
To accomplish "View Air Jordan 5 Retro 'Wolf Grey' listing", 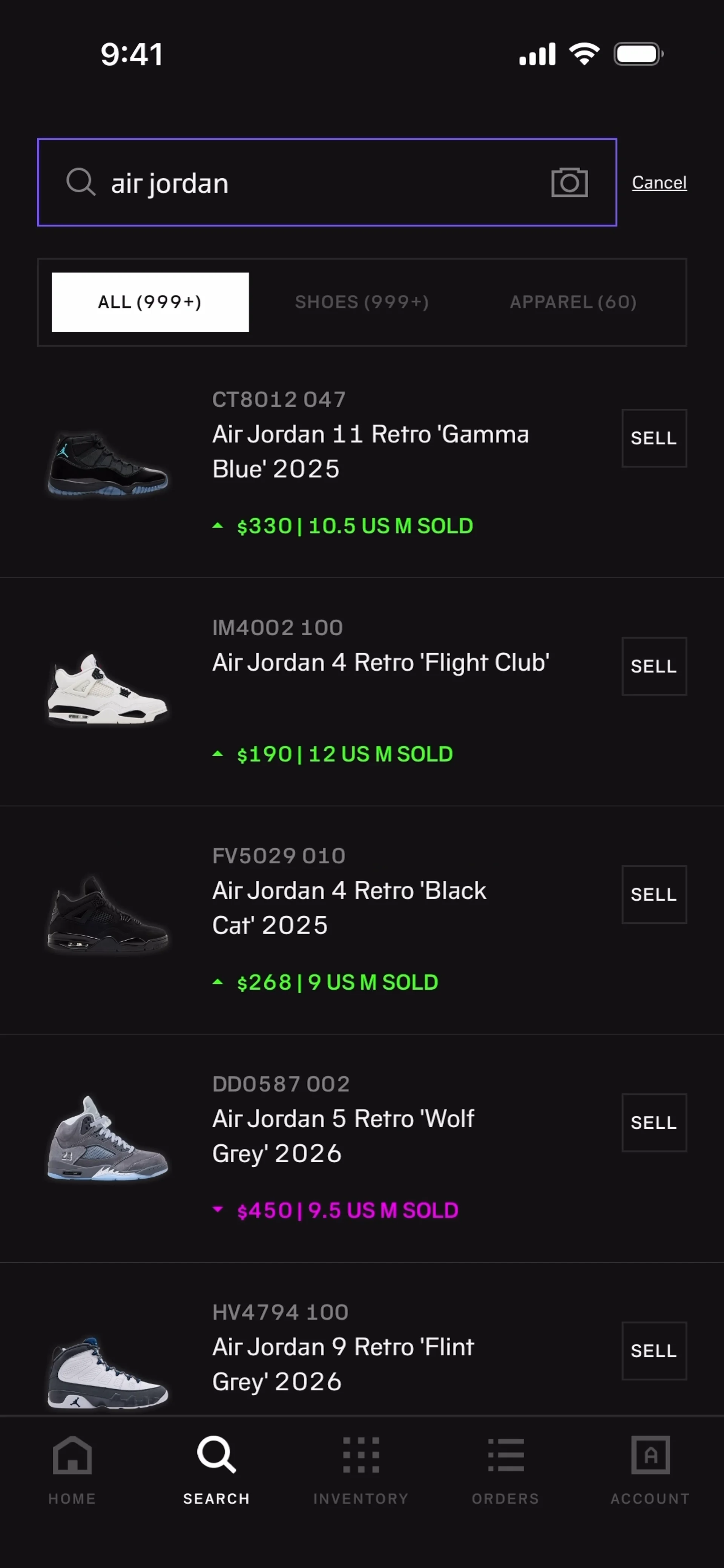I will click(x=342, y=1136).
